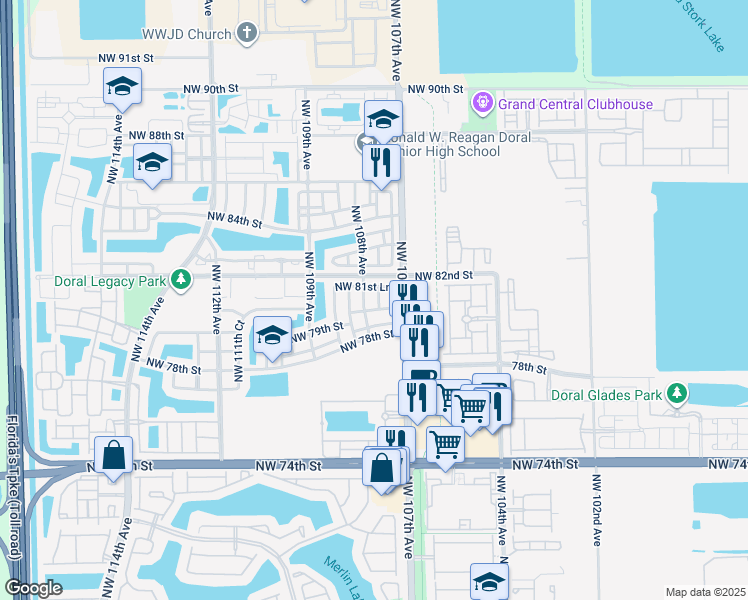This screenshot has height=600, width=748.
Task: Select the school marker beside NW 79th St
Action: [x=272, y=336]
